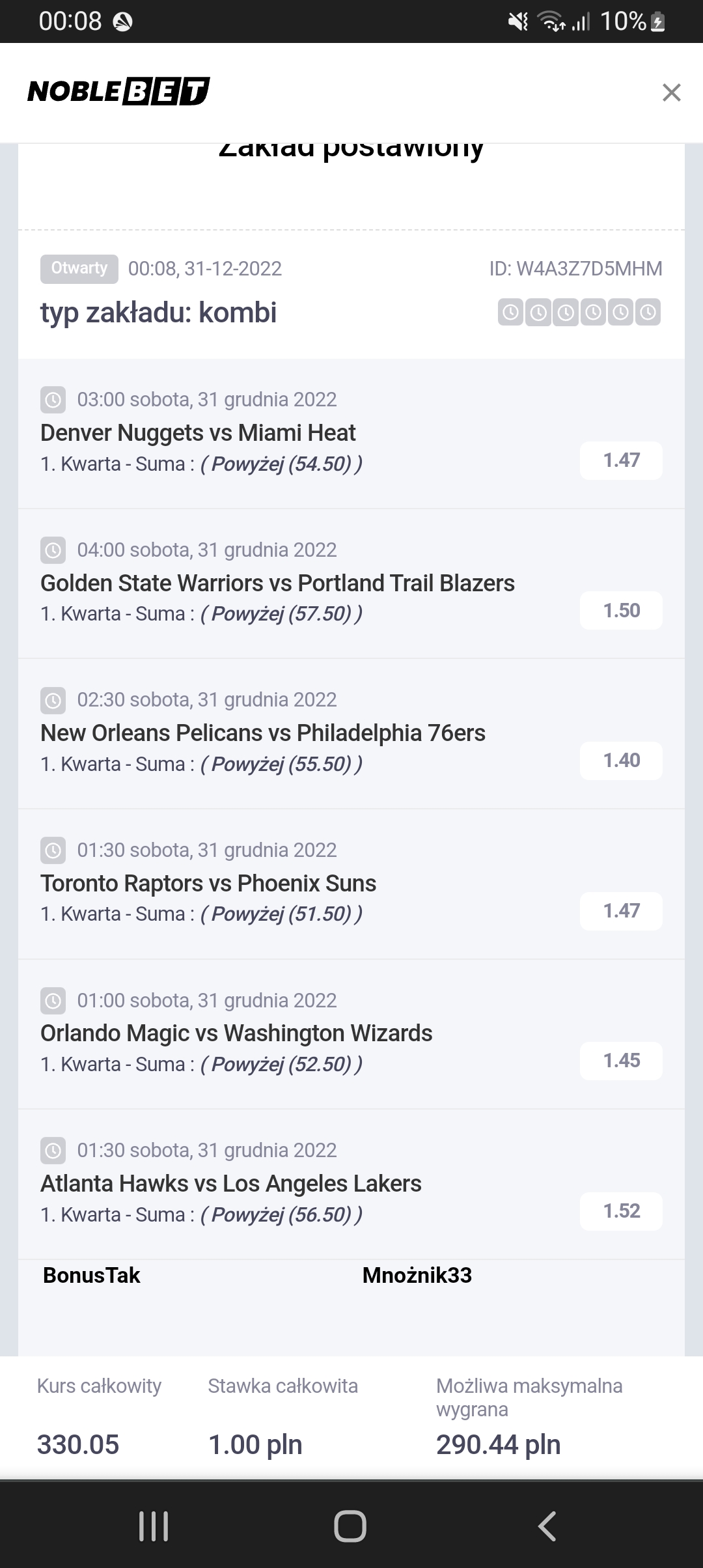This screenshot has height=1568, width=703.
Task: Open the New Orleans Pelicans vs Philadelphia 76ers row
Action: [351, 734]
